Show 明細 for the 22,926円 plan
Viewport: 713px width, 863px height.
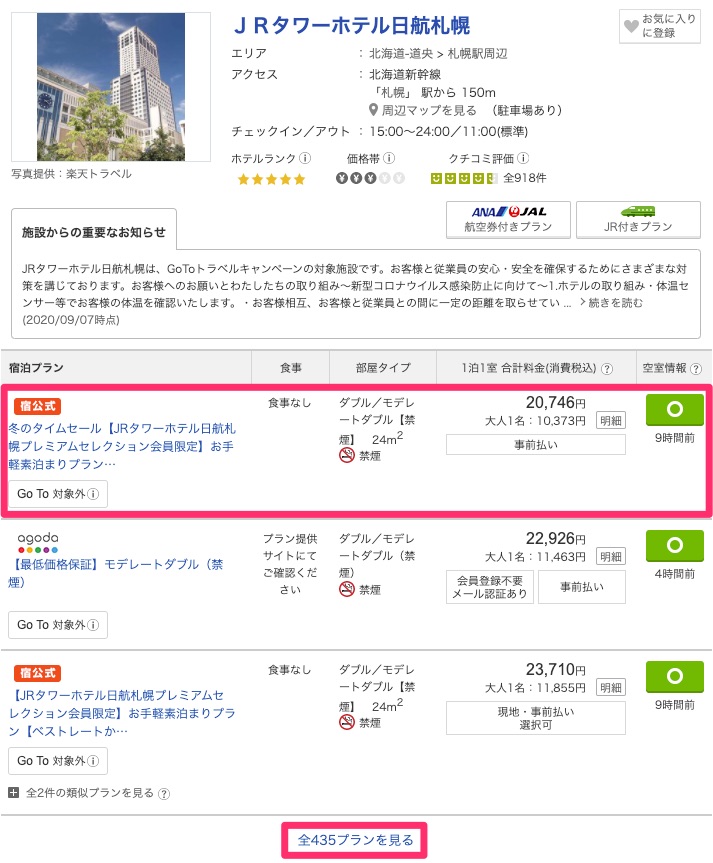tap(610, 556)
